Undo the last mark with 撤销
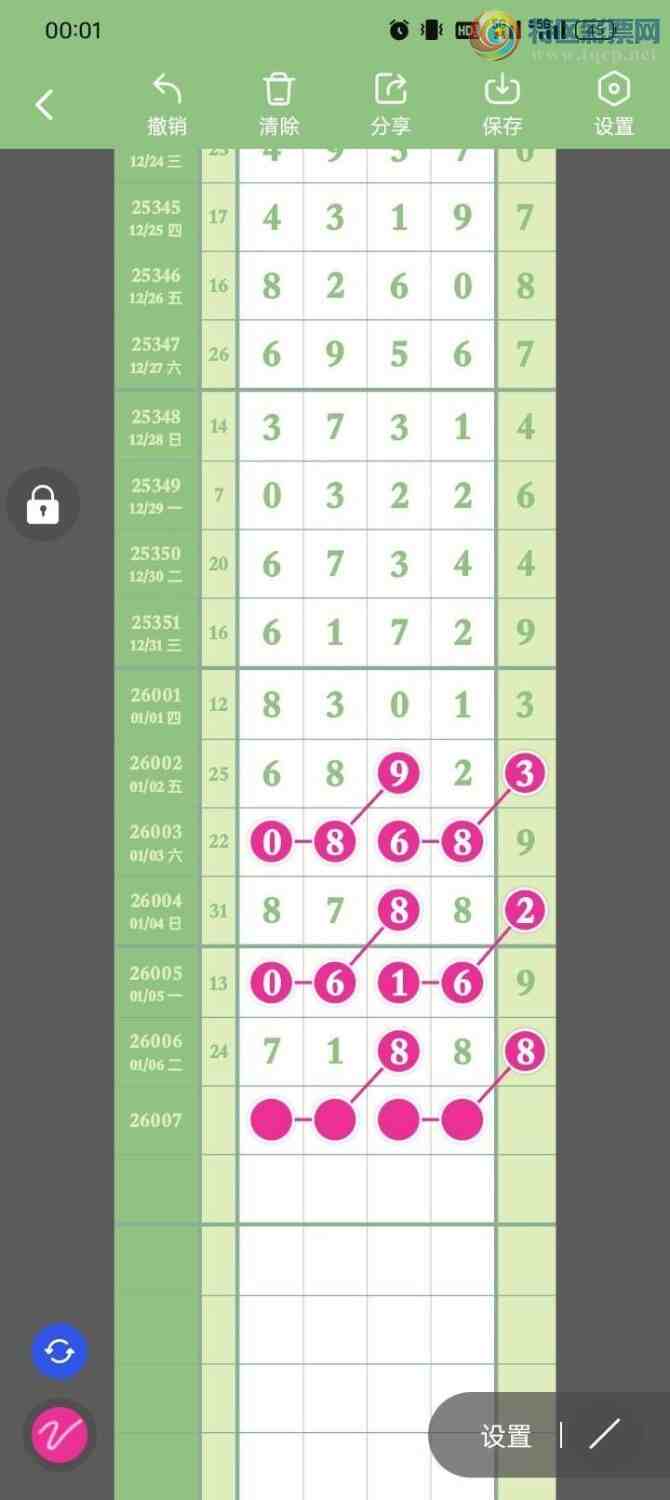 coord(167,104)
